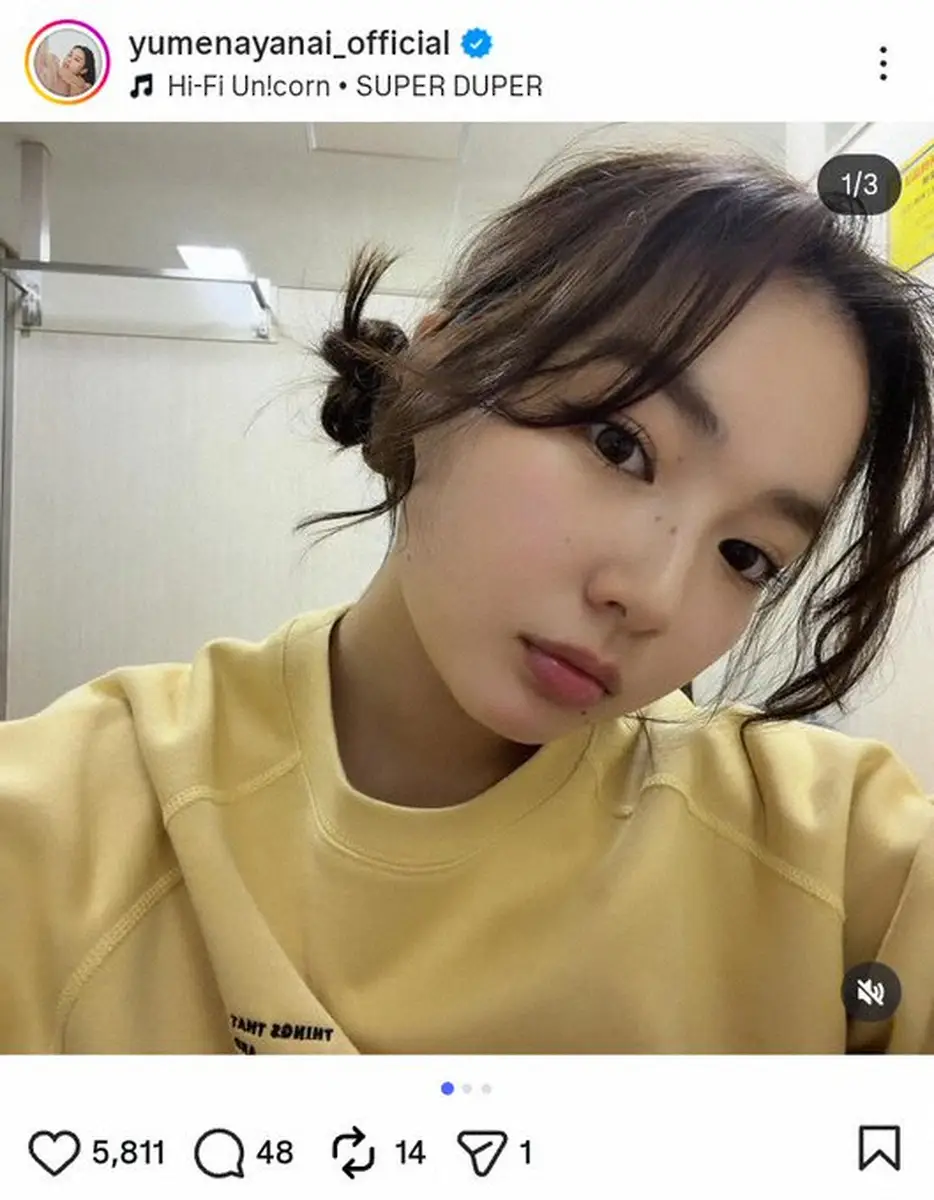This screenshot has width=934, height=1200.
Task: Open the comments on this post
Action: click(219, 1153)
